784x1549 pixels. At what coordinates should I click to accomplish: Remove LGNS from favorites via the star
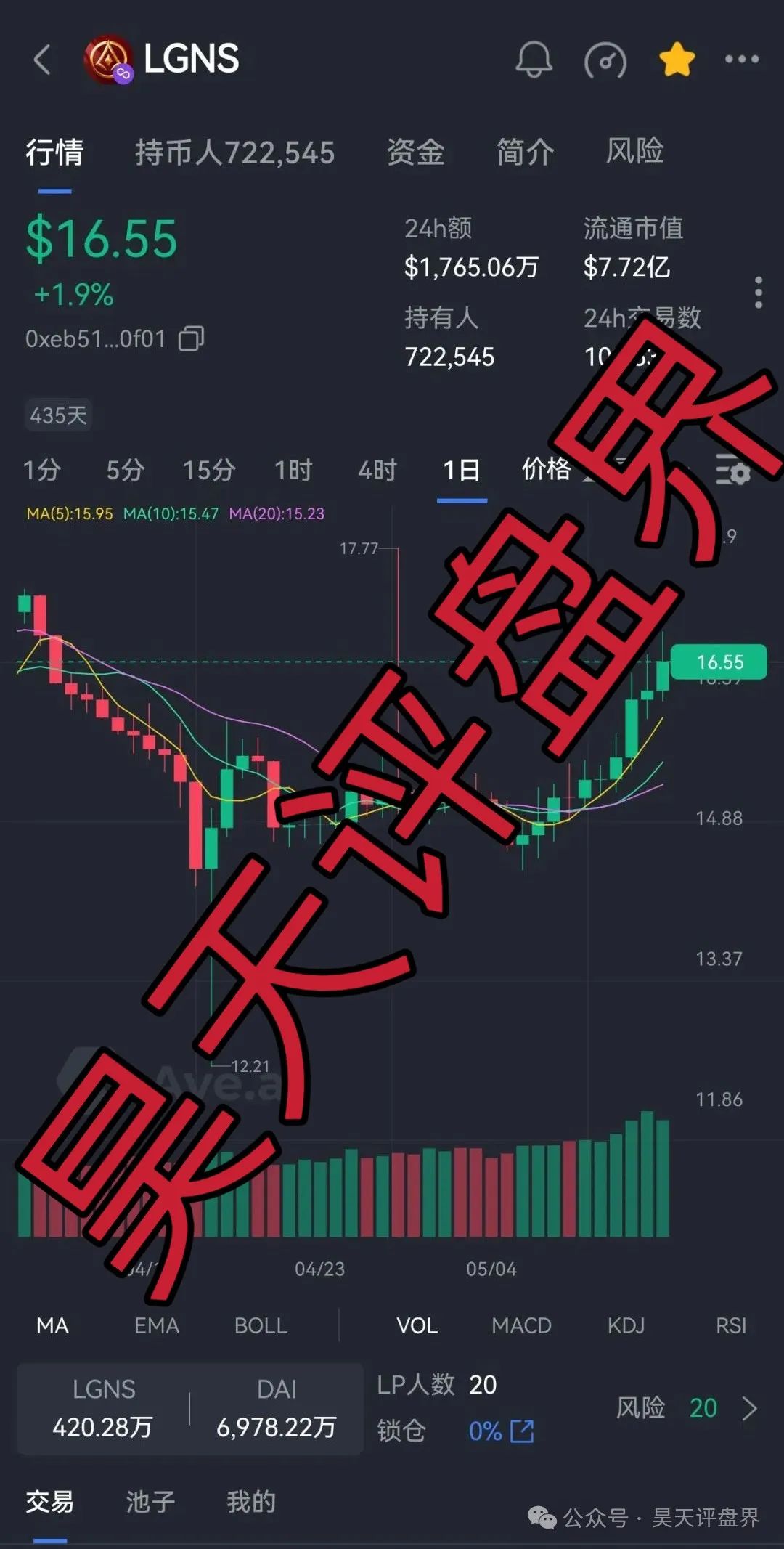click(x=677, y=60)
